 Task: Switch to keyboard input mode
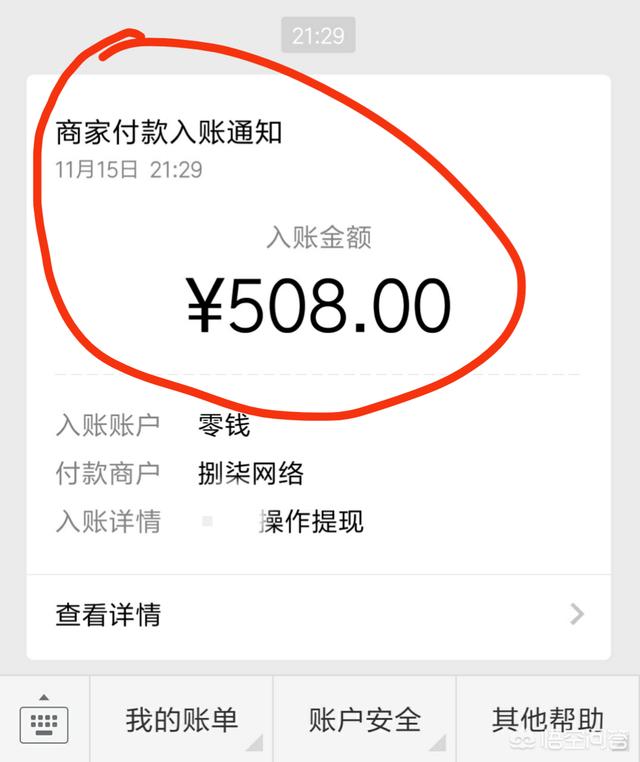43,719
